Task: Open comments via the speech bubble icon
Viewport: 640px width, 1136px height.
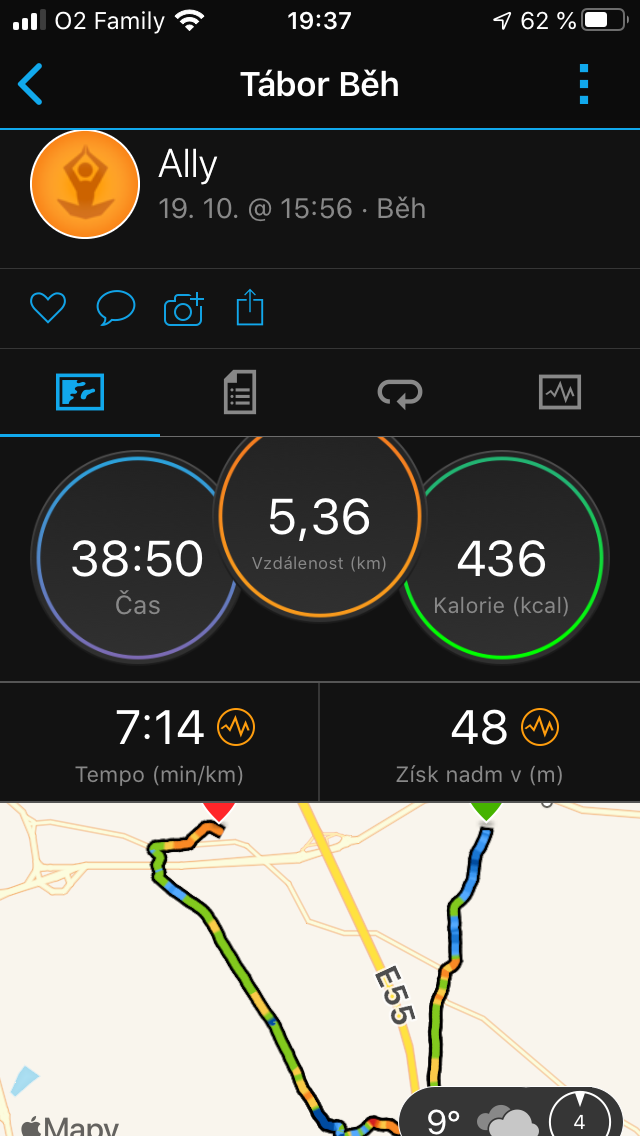Action: [116, 308]
